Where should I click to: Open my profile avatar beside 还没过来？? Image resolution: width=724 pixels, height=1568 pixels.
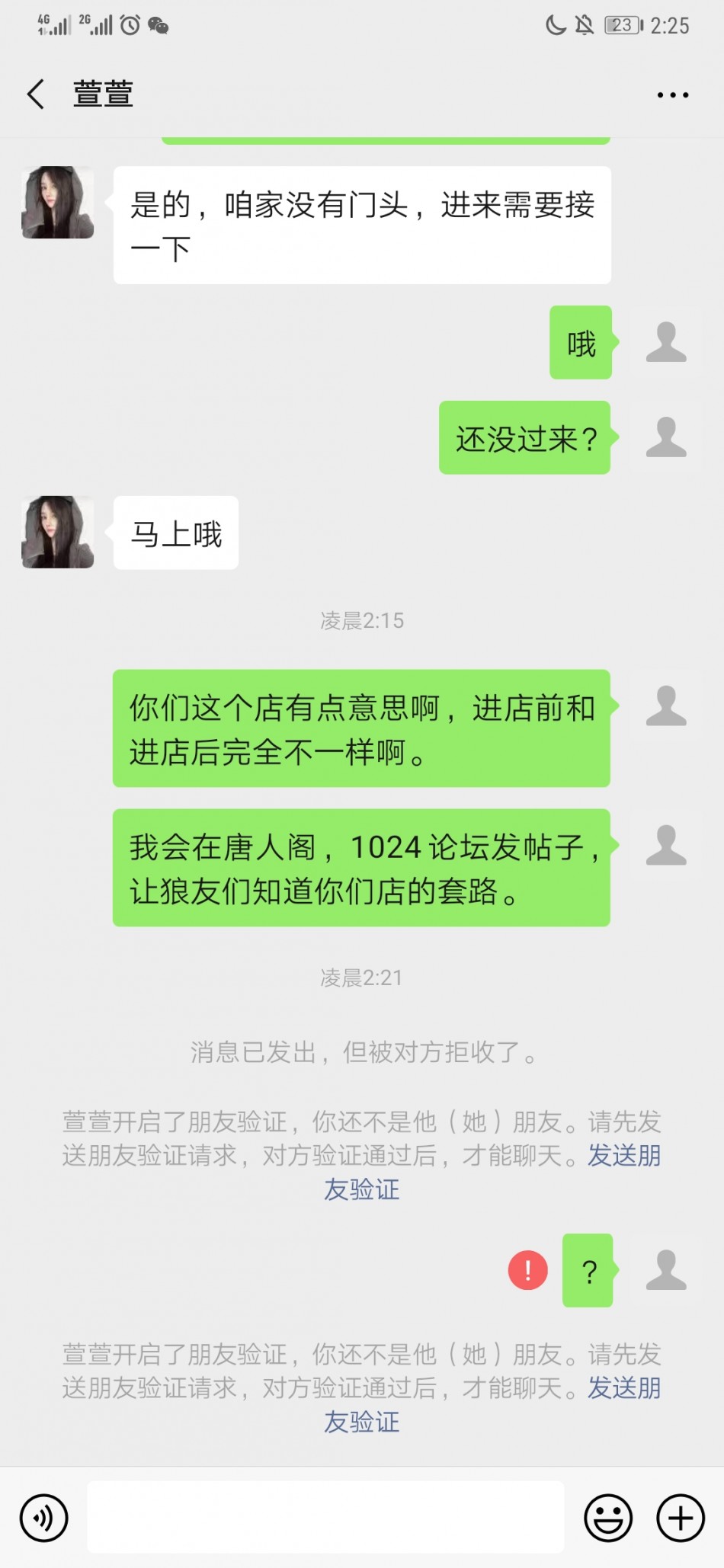[666, 437]
